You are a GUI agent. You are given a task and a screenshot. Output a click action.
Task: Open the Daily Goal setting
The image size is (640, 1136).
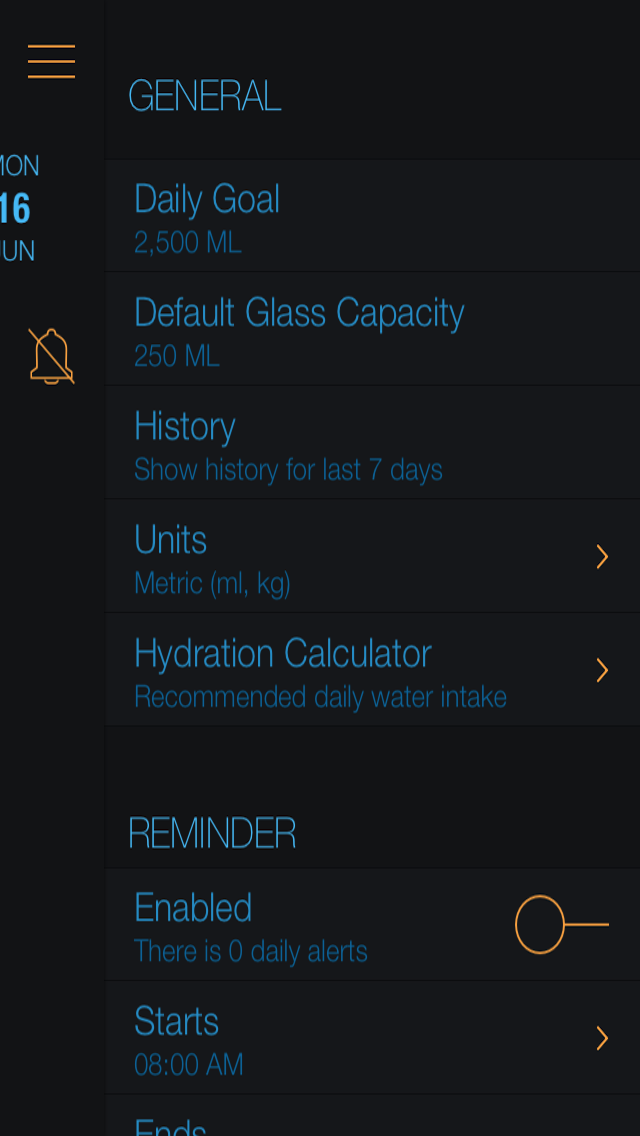[x=373, y=216]
